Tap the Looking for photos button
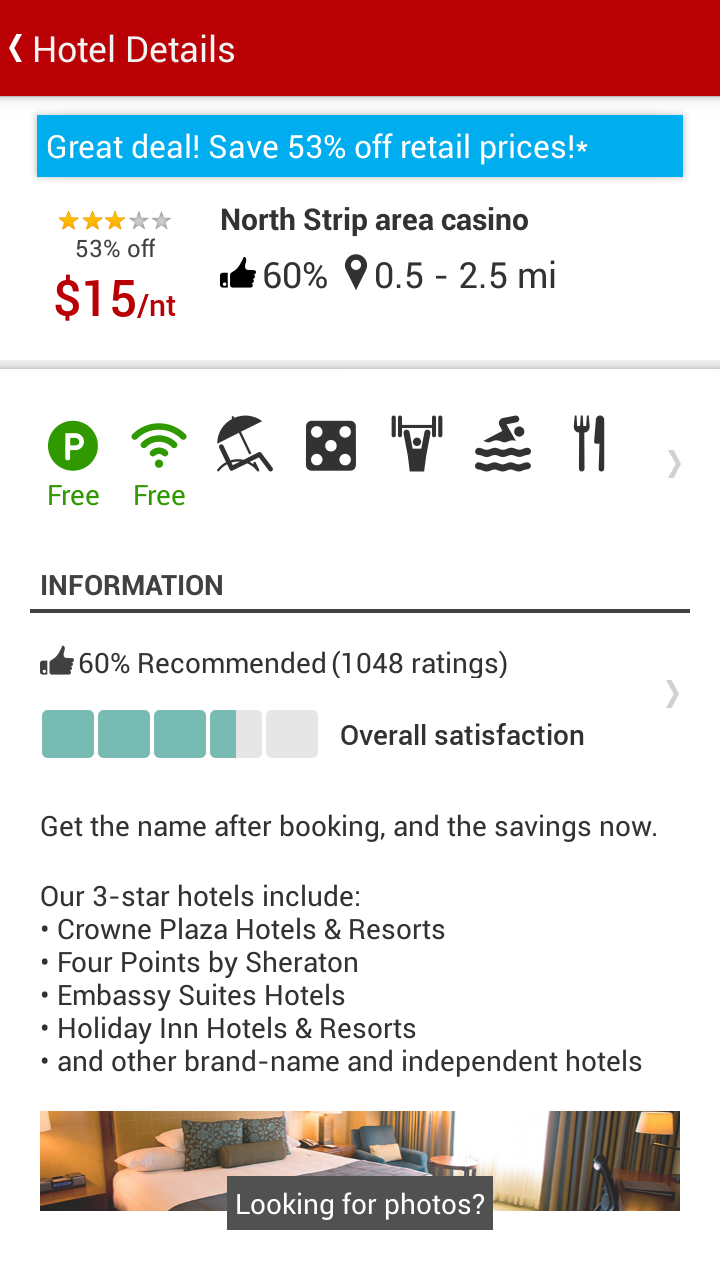The width and height of the screenshot is (720, 1280). tap(359, 1204)
